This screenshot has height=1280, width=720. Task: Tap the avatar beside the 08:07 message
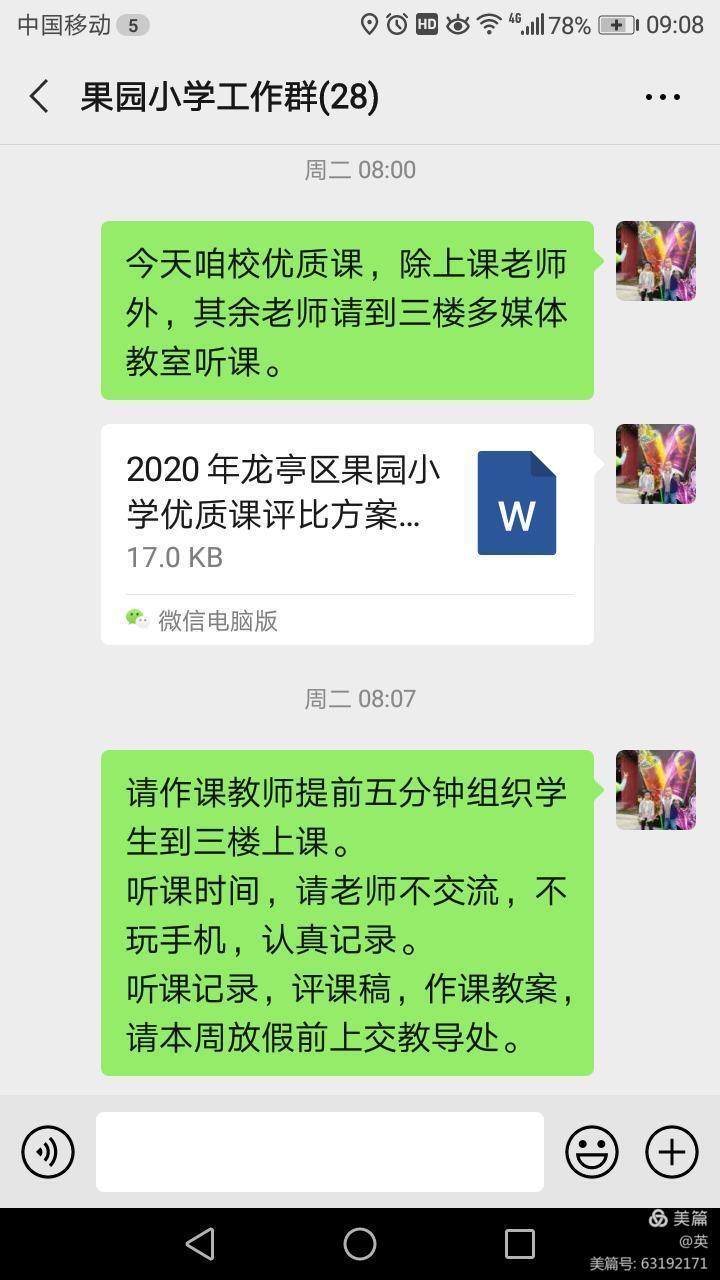655,789
